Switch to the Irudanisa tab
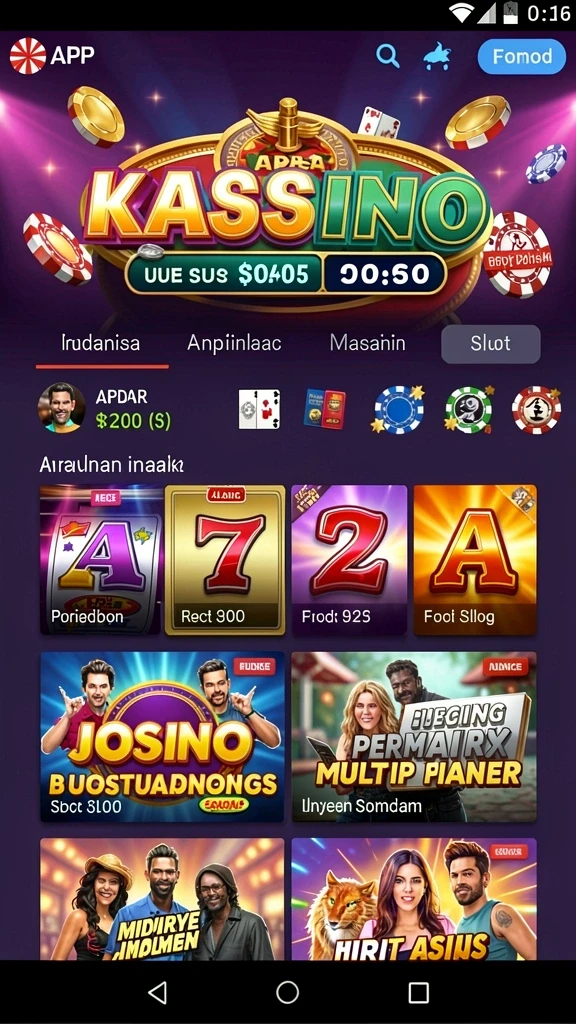The image size is (576, 1024). pyautogui.click(x=101, y=343)
